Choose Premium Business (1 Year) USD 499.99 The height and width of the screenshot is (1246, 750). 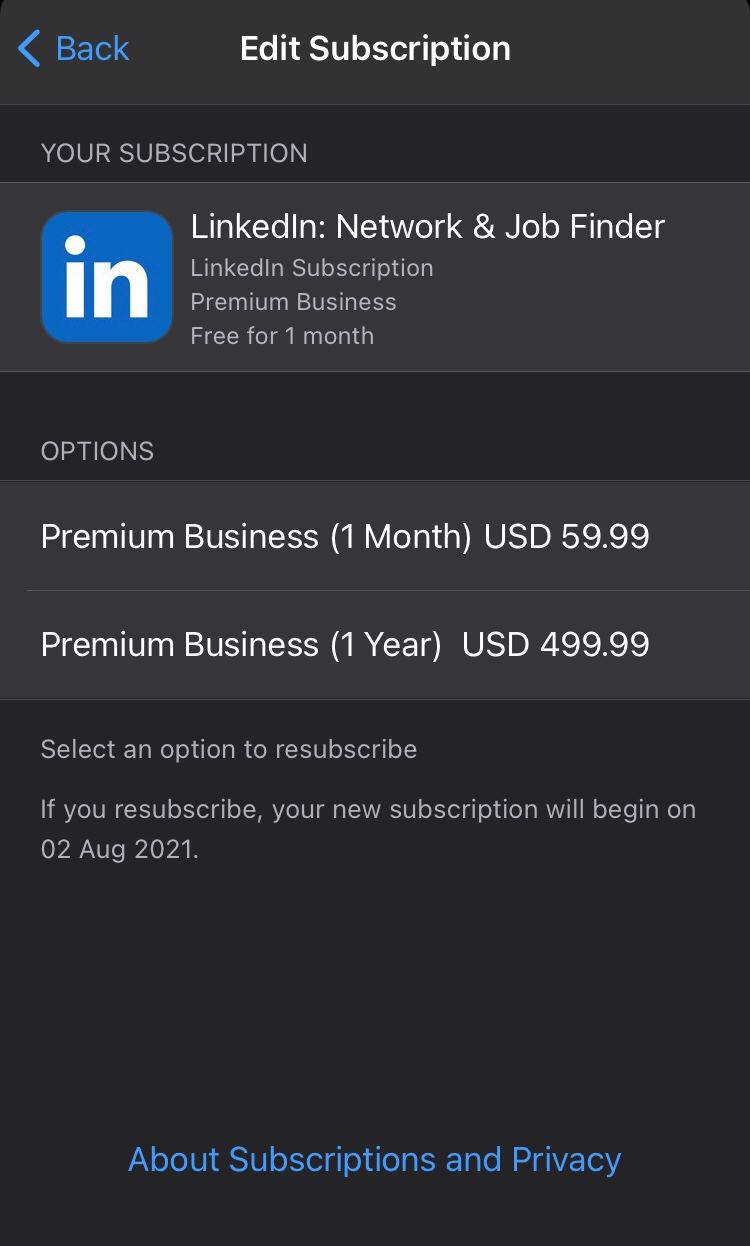pyautogui.click(x=345, y=644)
